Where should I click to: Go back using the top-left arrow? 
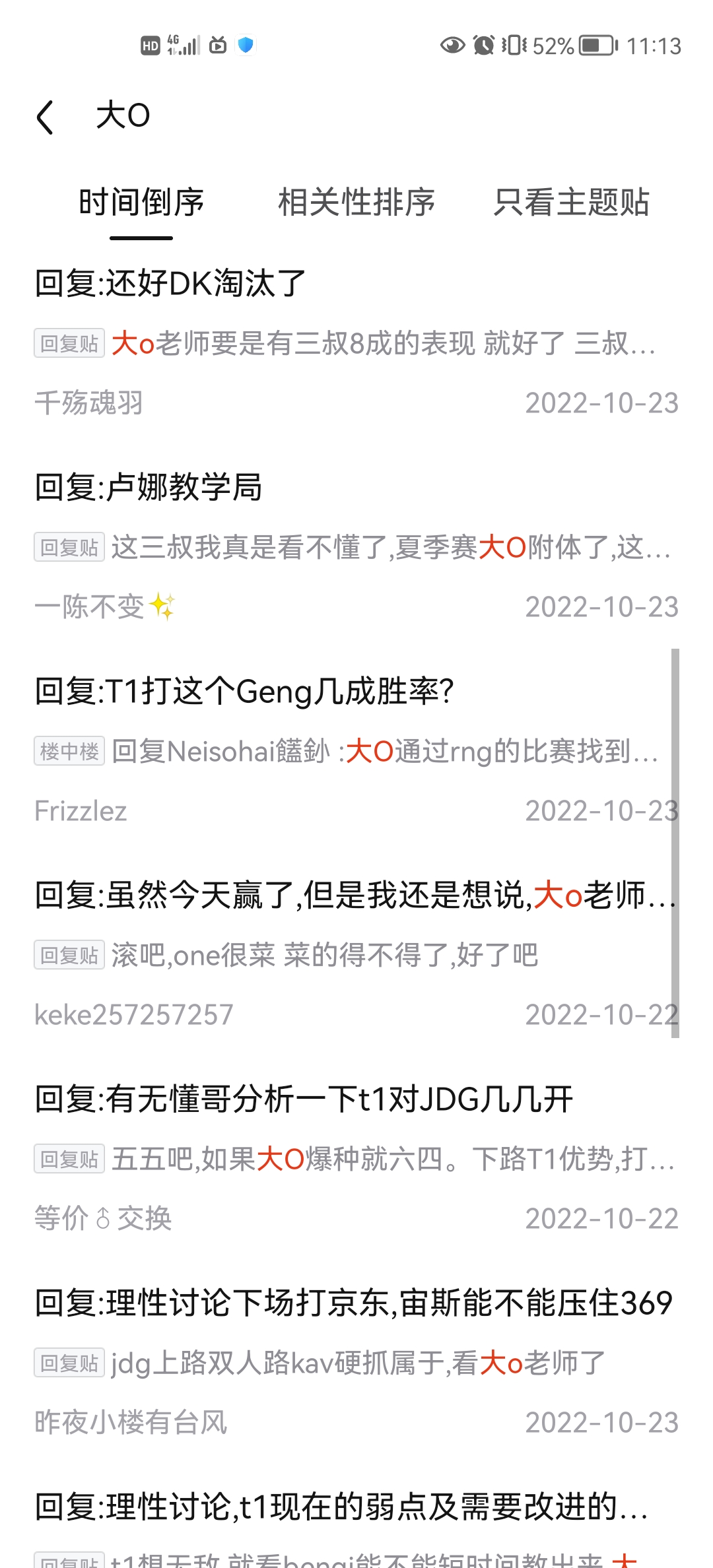tap(45, 117)
